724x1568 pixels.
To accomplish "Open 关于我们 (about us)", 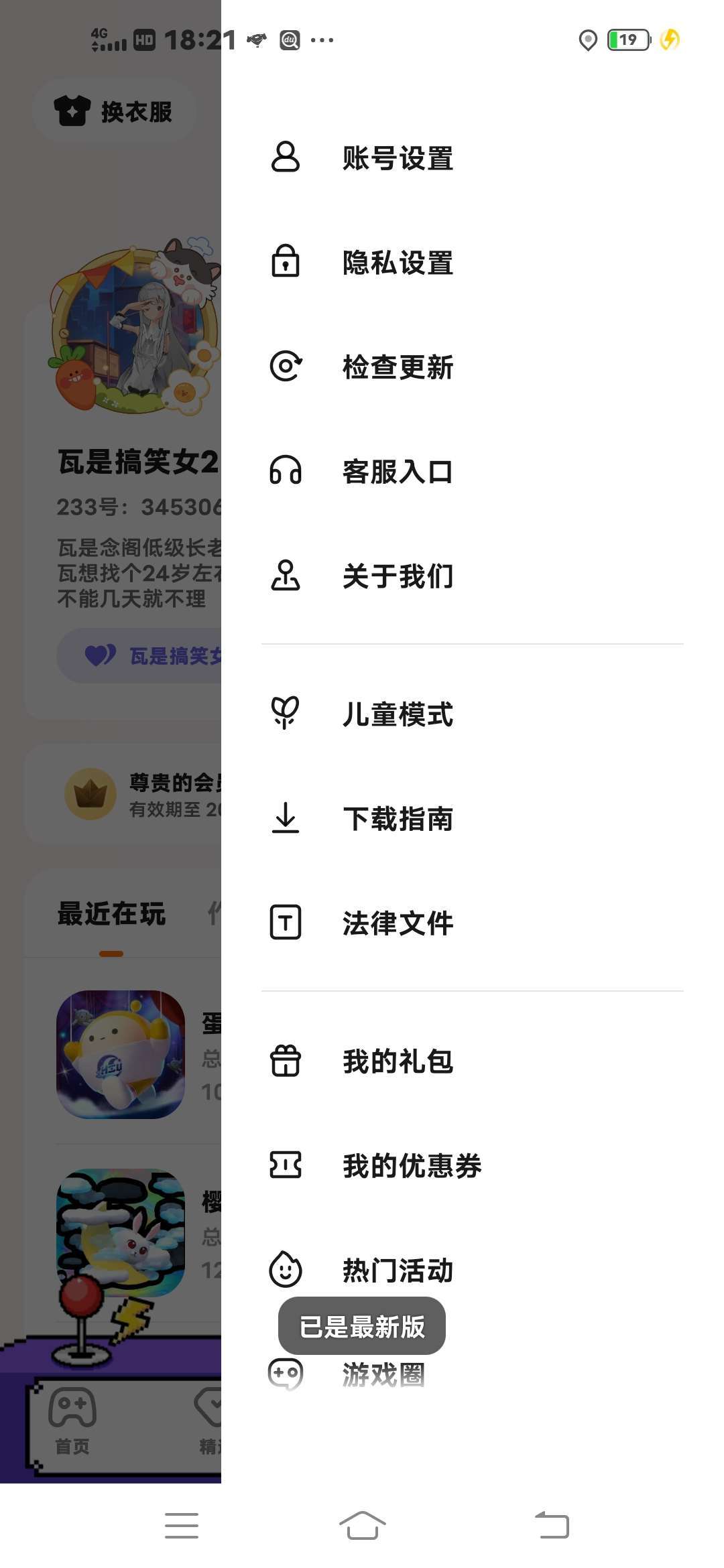I will pyautogui.click(x=397, y=576).
